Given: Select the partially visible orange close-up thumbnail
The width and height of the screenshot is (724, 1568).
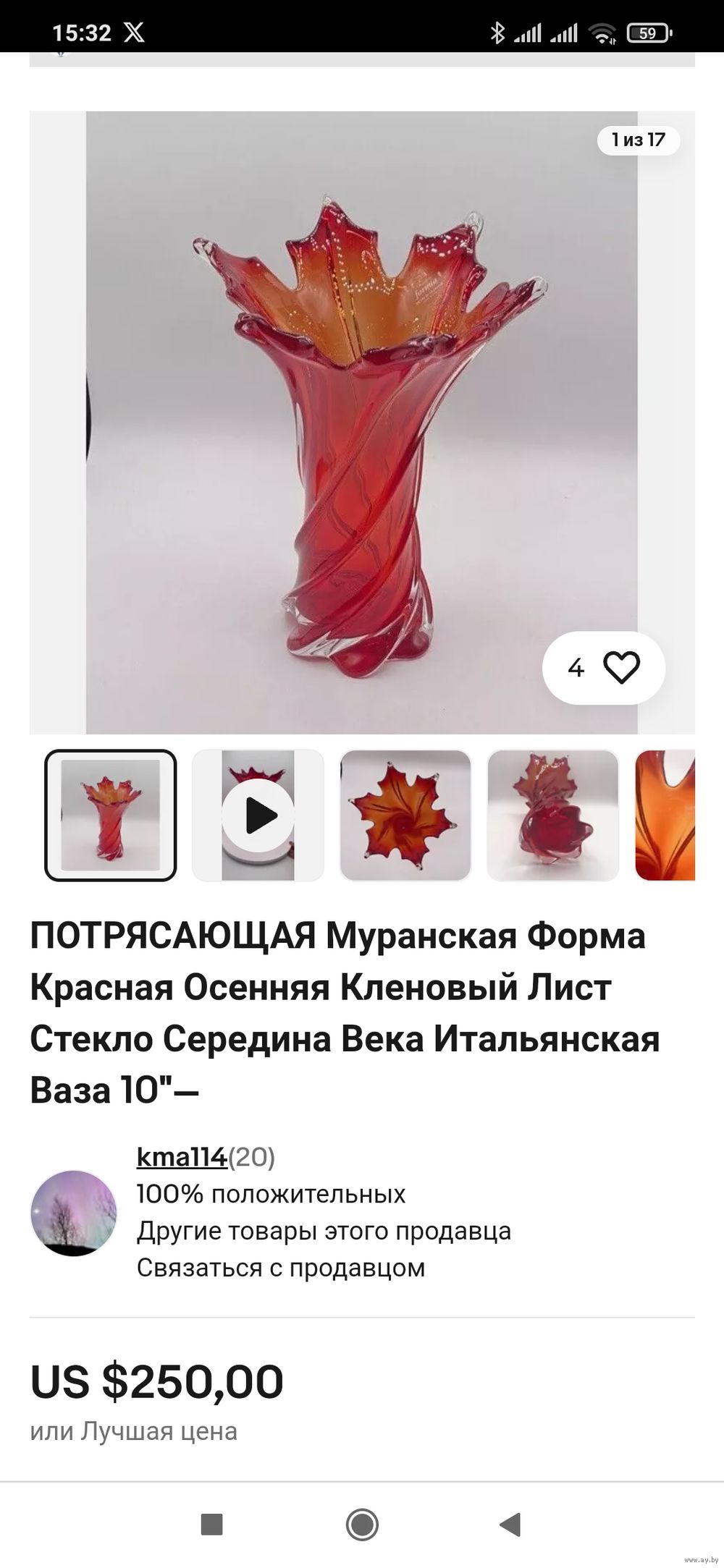Looking at the screenshot, I should point(665,815).
